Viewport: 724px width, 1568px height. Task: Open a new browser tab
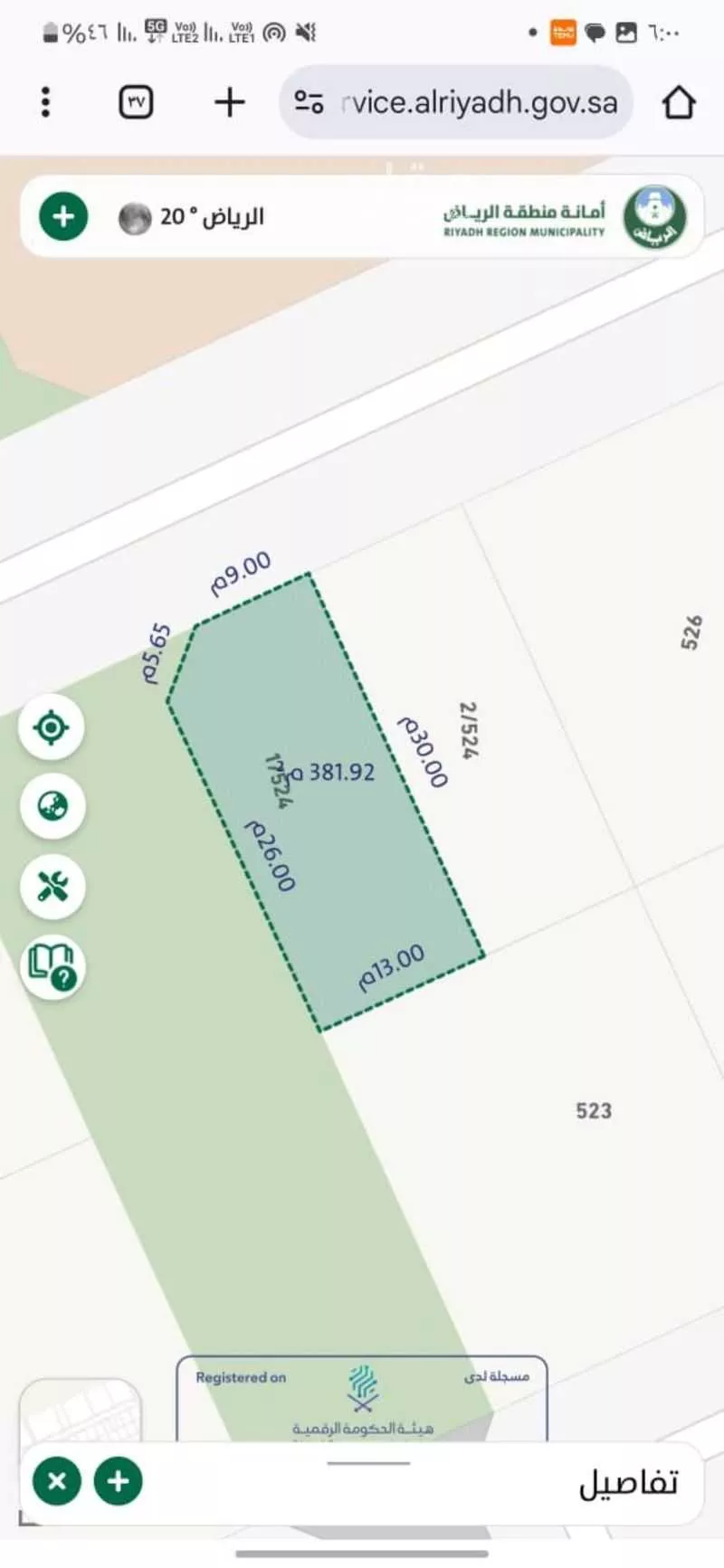click(x=229, y=102)
